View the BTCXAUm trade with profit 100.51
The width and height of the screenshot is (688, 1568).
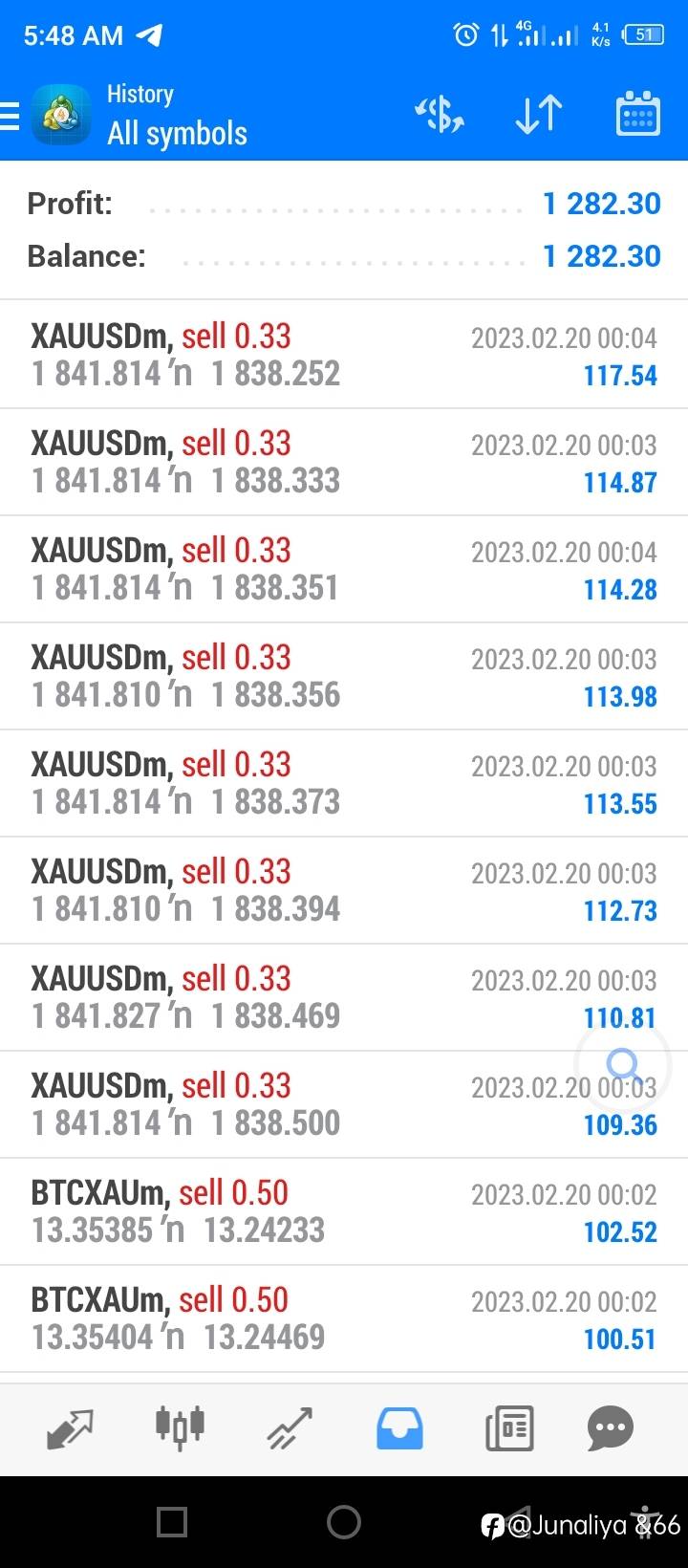coord(344,1318)
